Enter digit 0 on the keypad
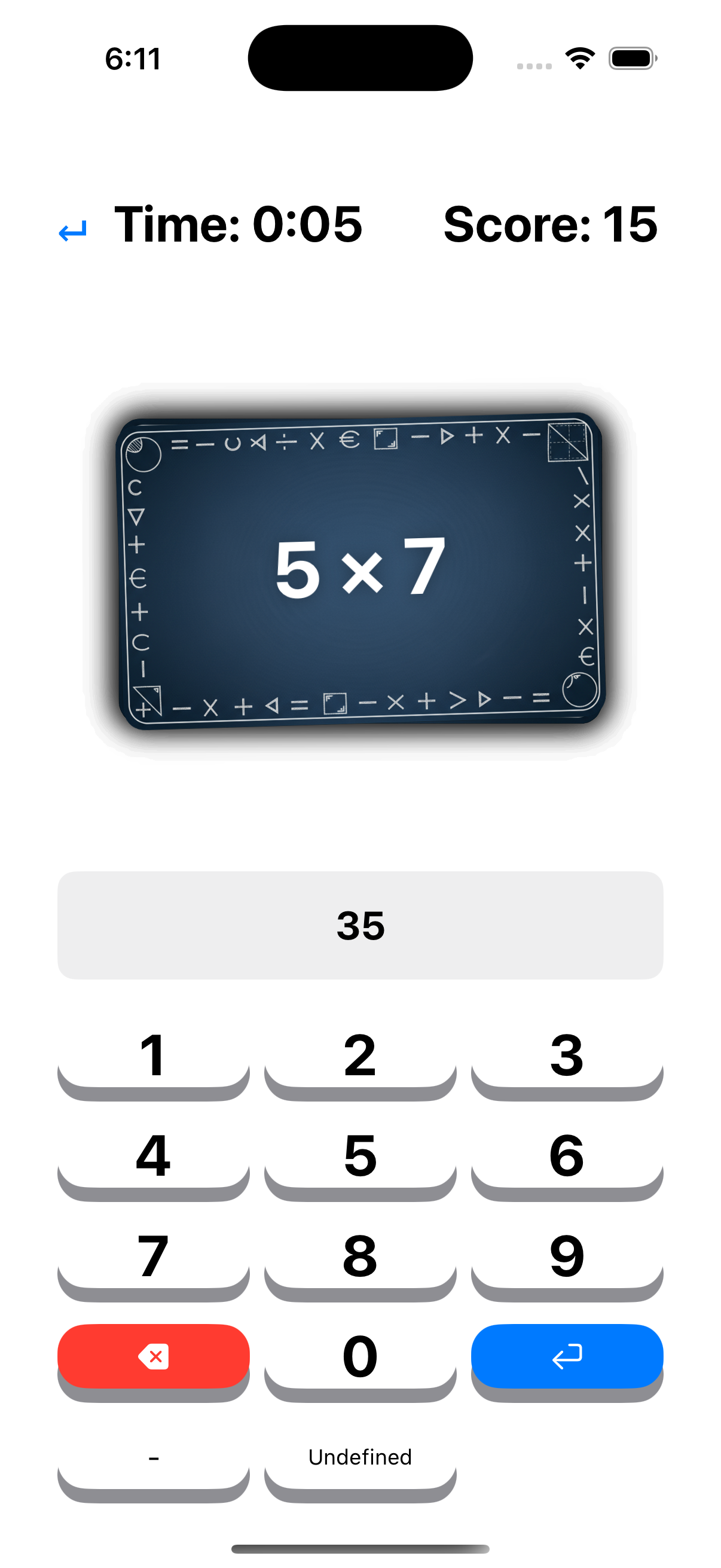 point(360,1359)
